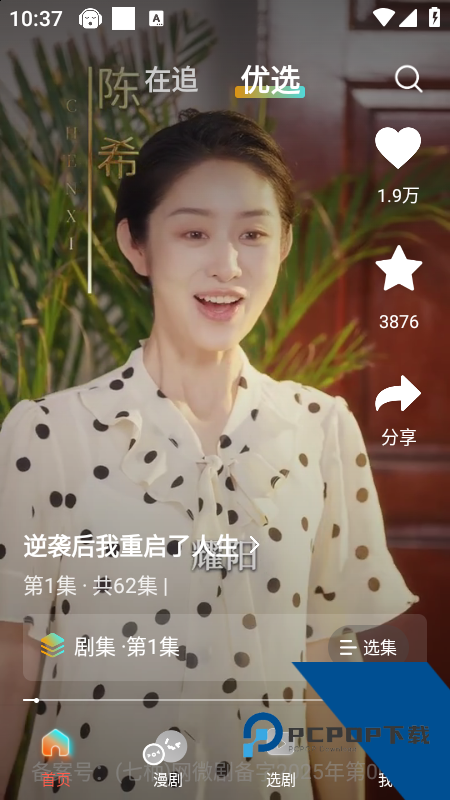This screenshot has width=450, height=800.
Task: Favorite the drama with the star icon
Action: 398,269
